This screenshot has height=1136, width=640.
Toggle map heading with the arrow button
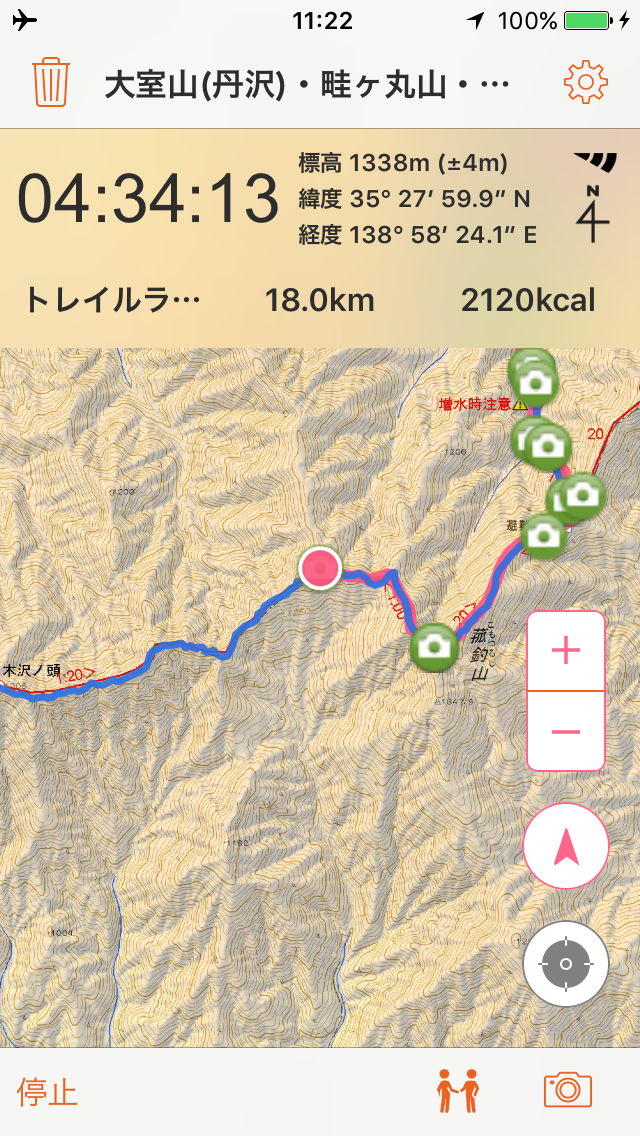[x=565, y=846]
